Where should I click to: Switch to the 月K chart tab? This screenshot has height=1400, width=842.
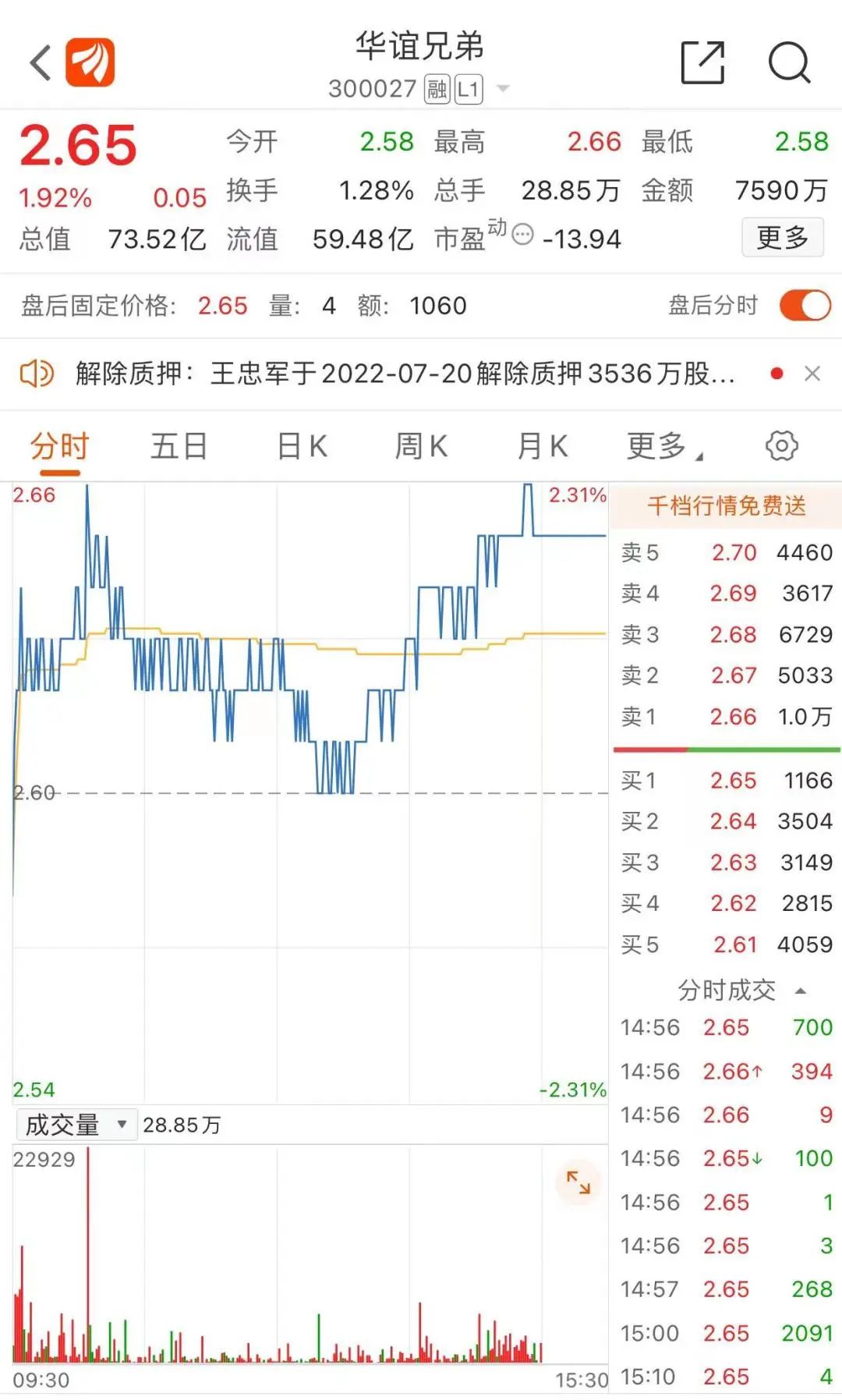coord(543,447)
